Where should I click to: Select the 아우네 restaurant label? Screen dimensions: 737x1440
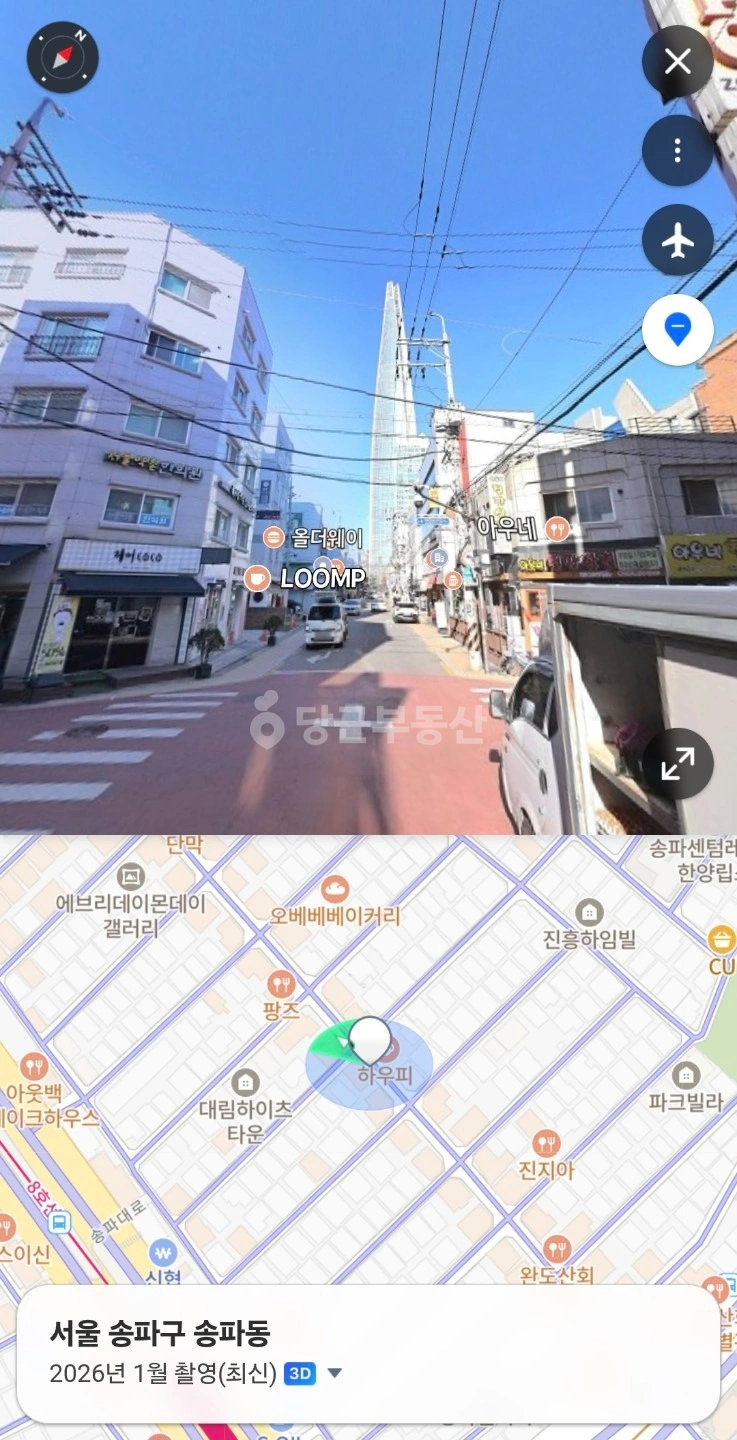coord(523,528)
